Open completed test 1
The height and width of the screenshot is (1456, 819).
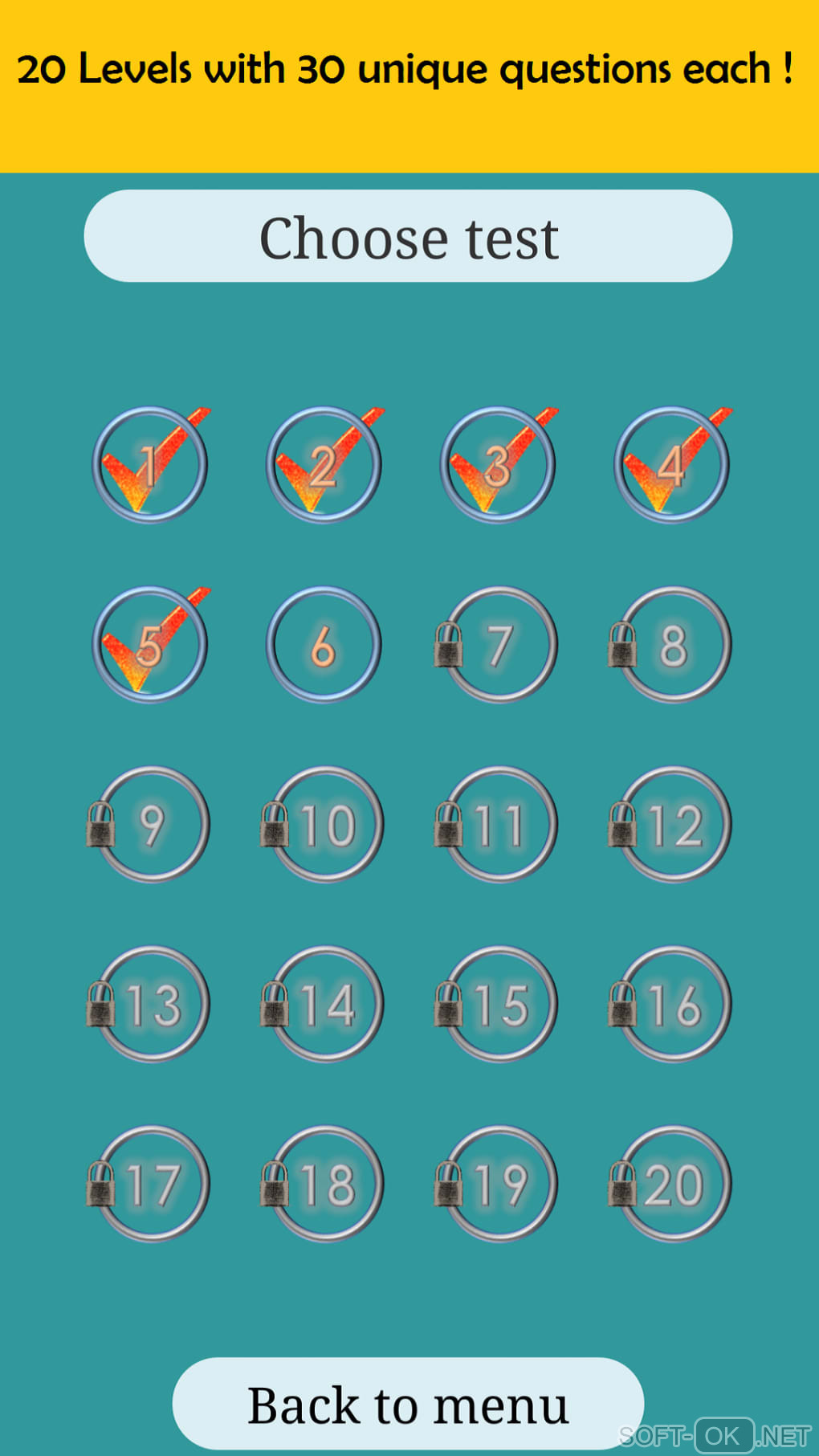150,465
